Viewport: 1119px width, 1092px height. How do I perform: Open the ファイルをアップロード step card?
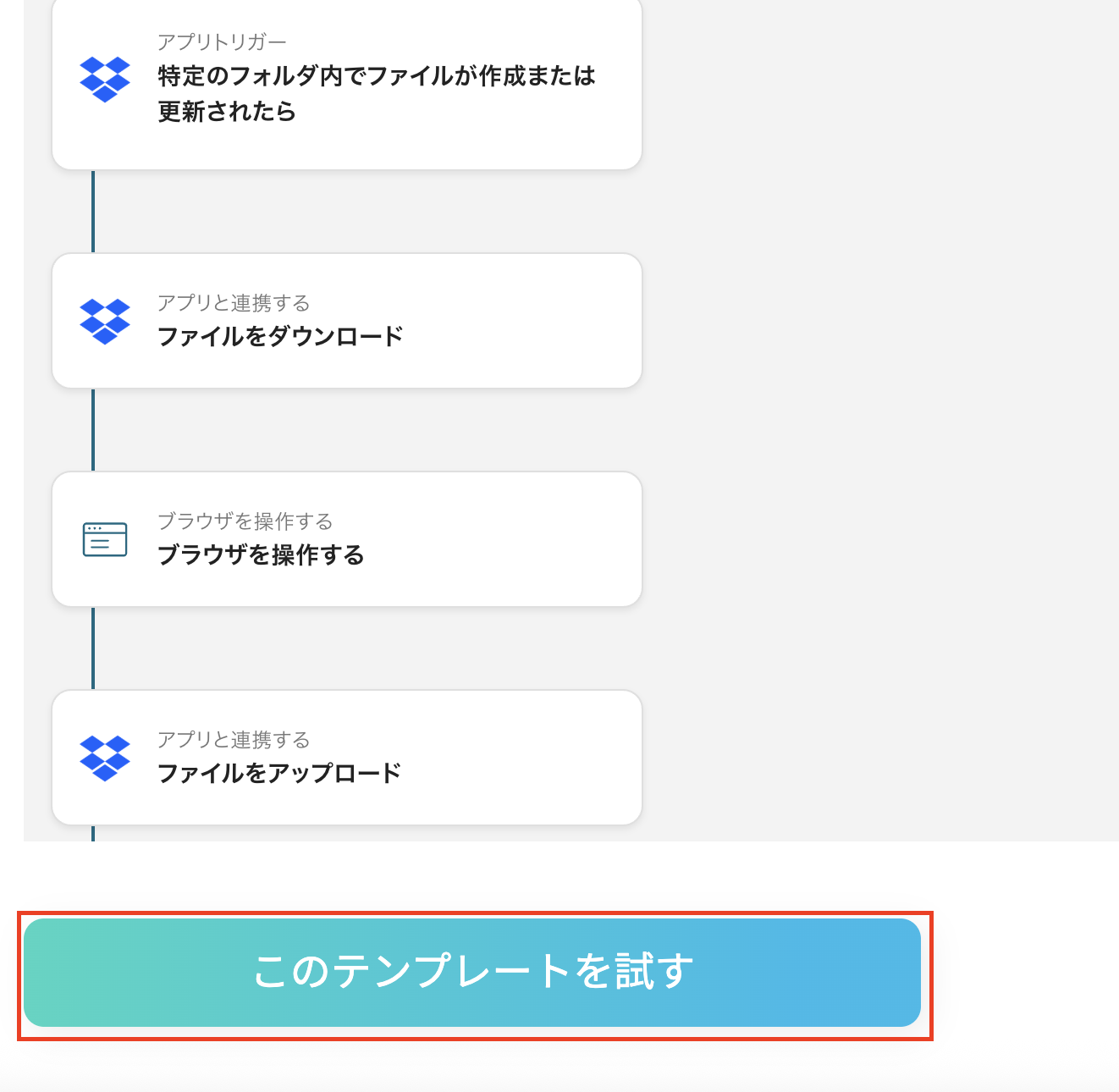tap(347, 758)
